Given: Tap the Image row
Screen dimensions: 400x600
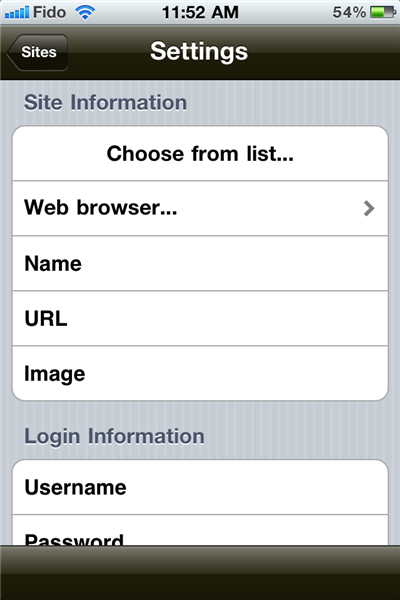Looking at the screenshot, I should (x=200, y=373).
